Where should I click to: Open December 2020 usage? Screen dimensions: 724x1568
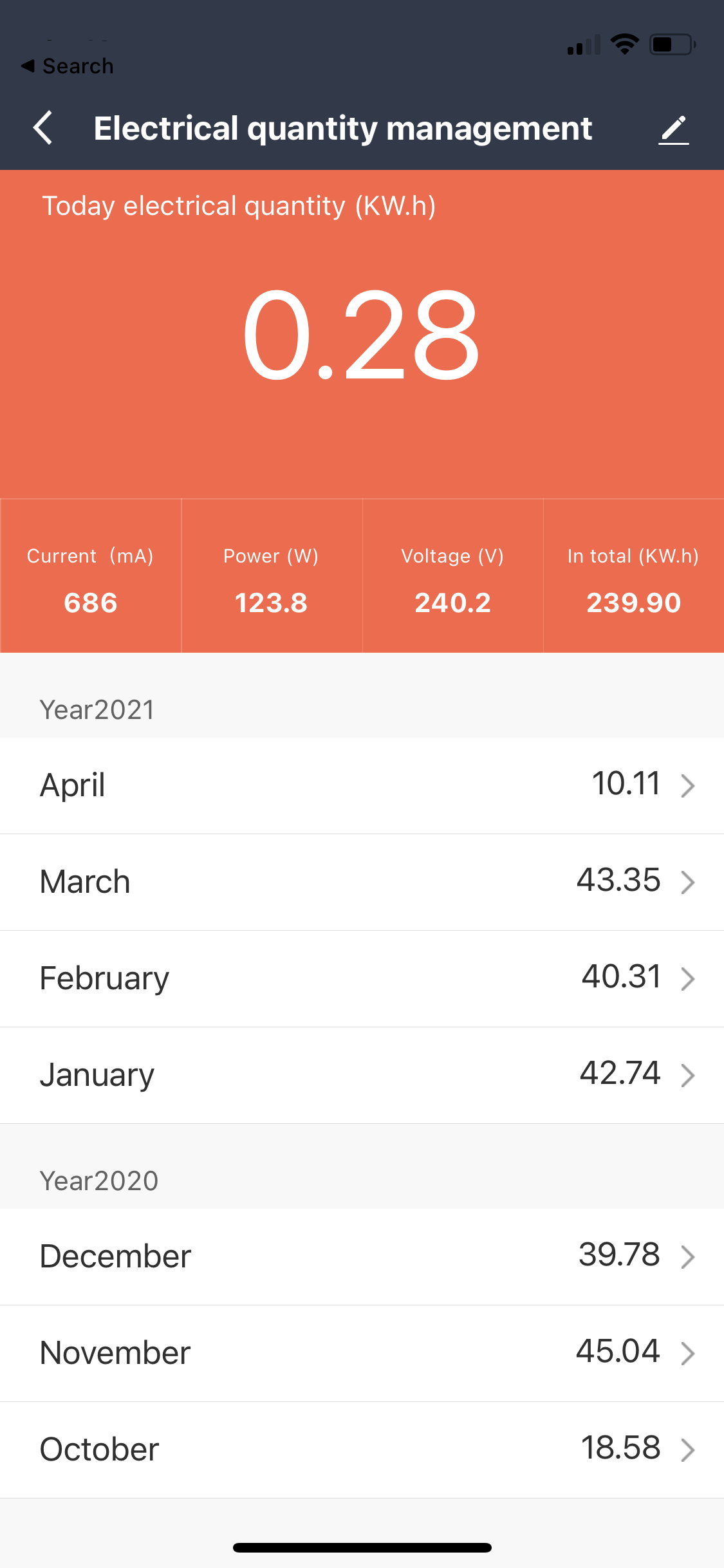[x=362, y=1256]
